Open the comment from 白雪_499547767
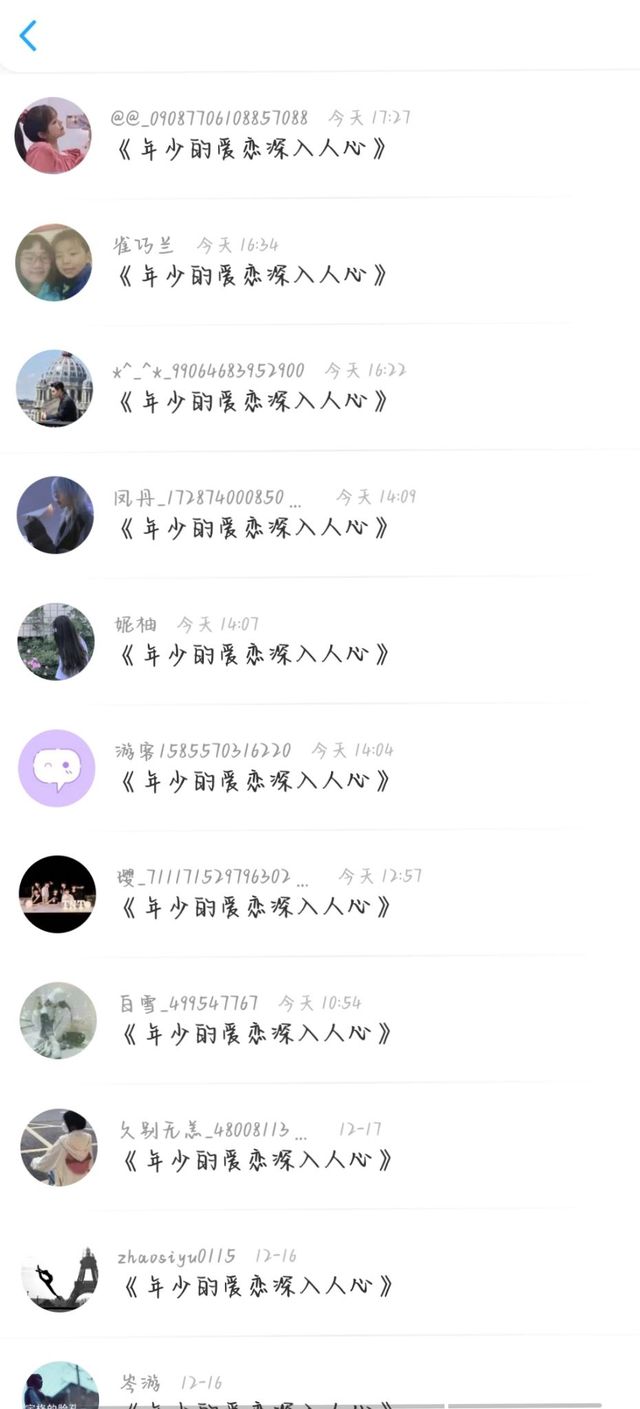Image resolution: width=640 pixels, height=1409 pixels. click(x=320, y=1020)
